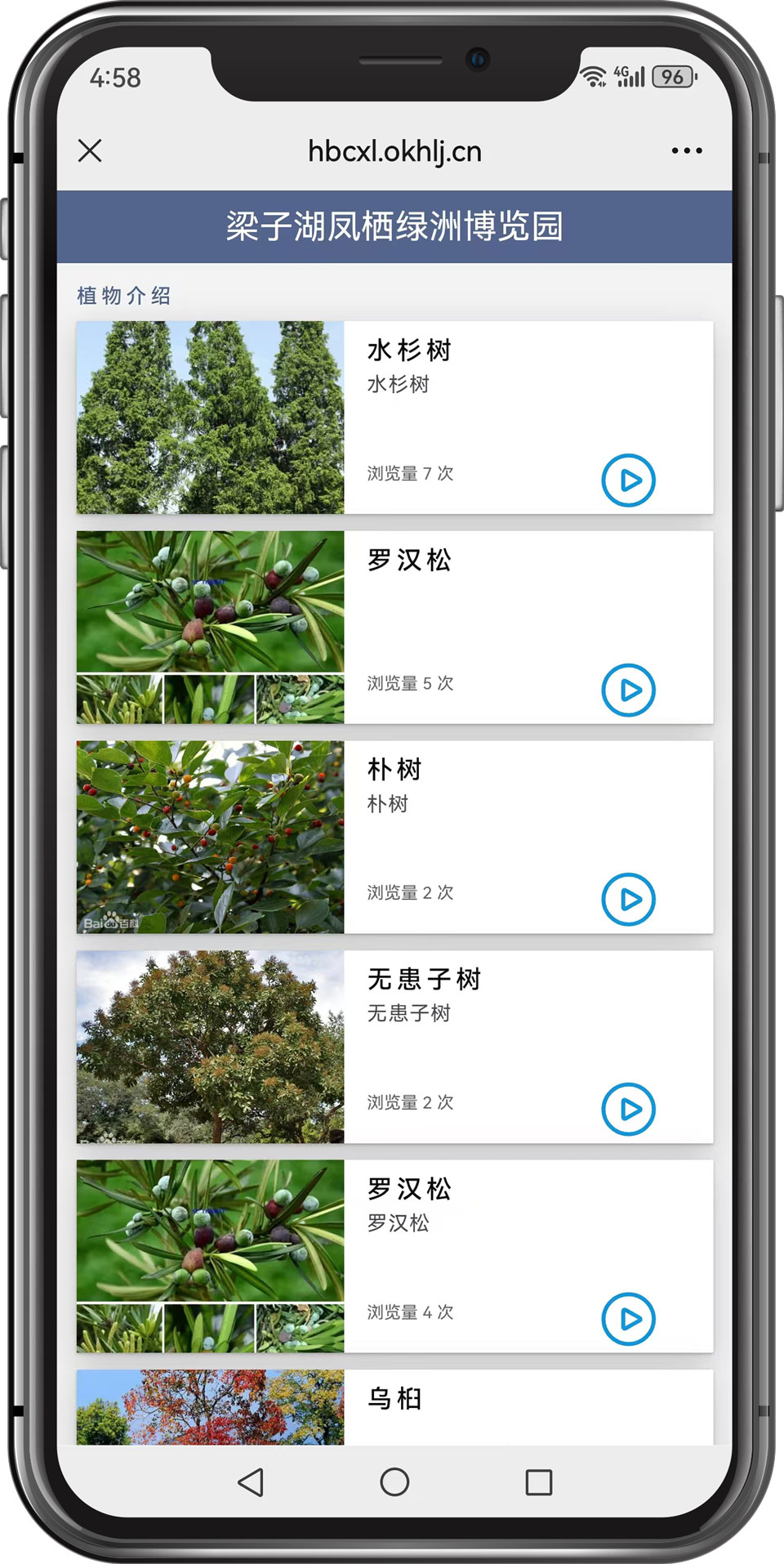Close the hbcxl.okhlj.cn web page
784x1564 pixels.
click(90, 151)
